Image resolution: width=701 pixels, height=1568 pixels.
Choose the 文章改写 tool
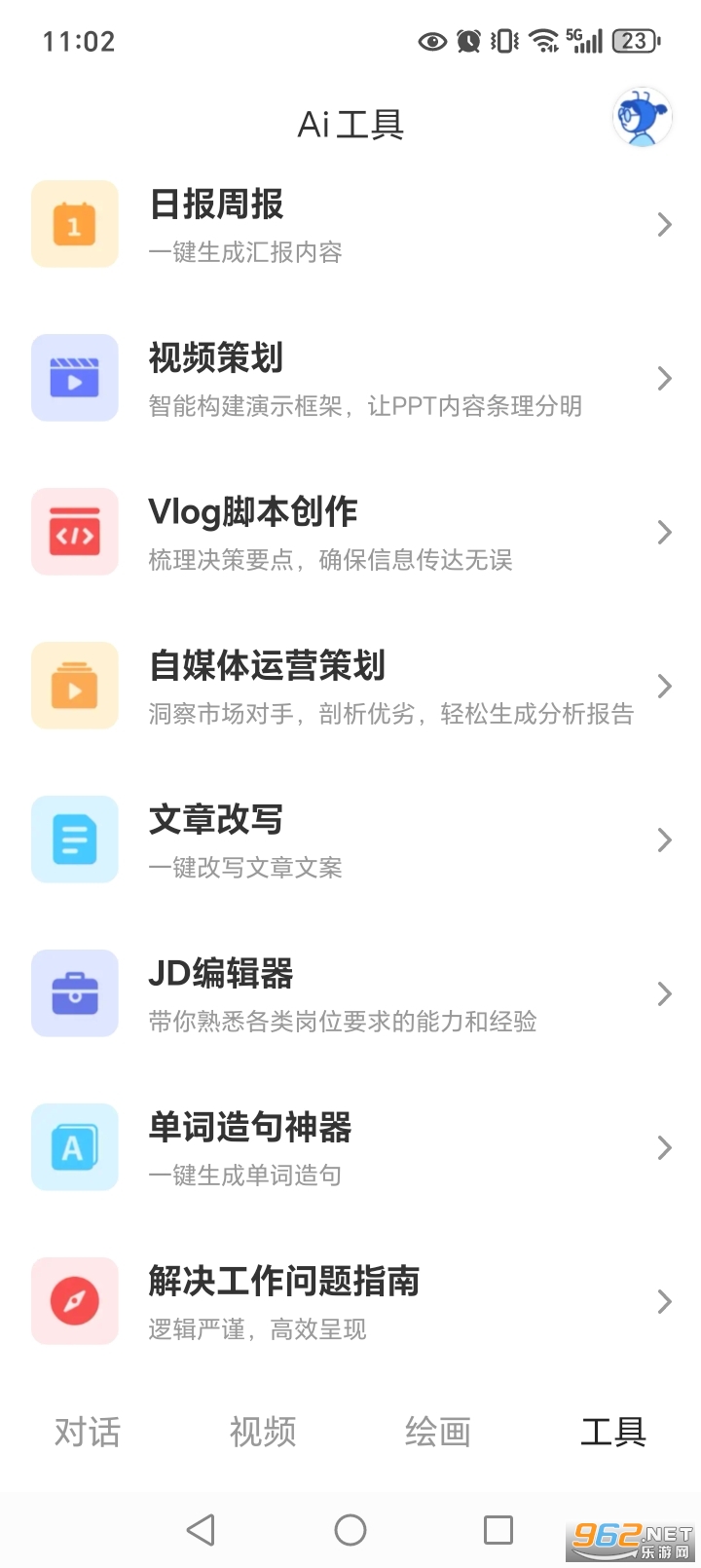tap(350, 840)
